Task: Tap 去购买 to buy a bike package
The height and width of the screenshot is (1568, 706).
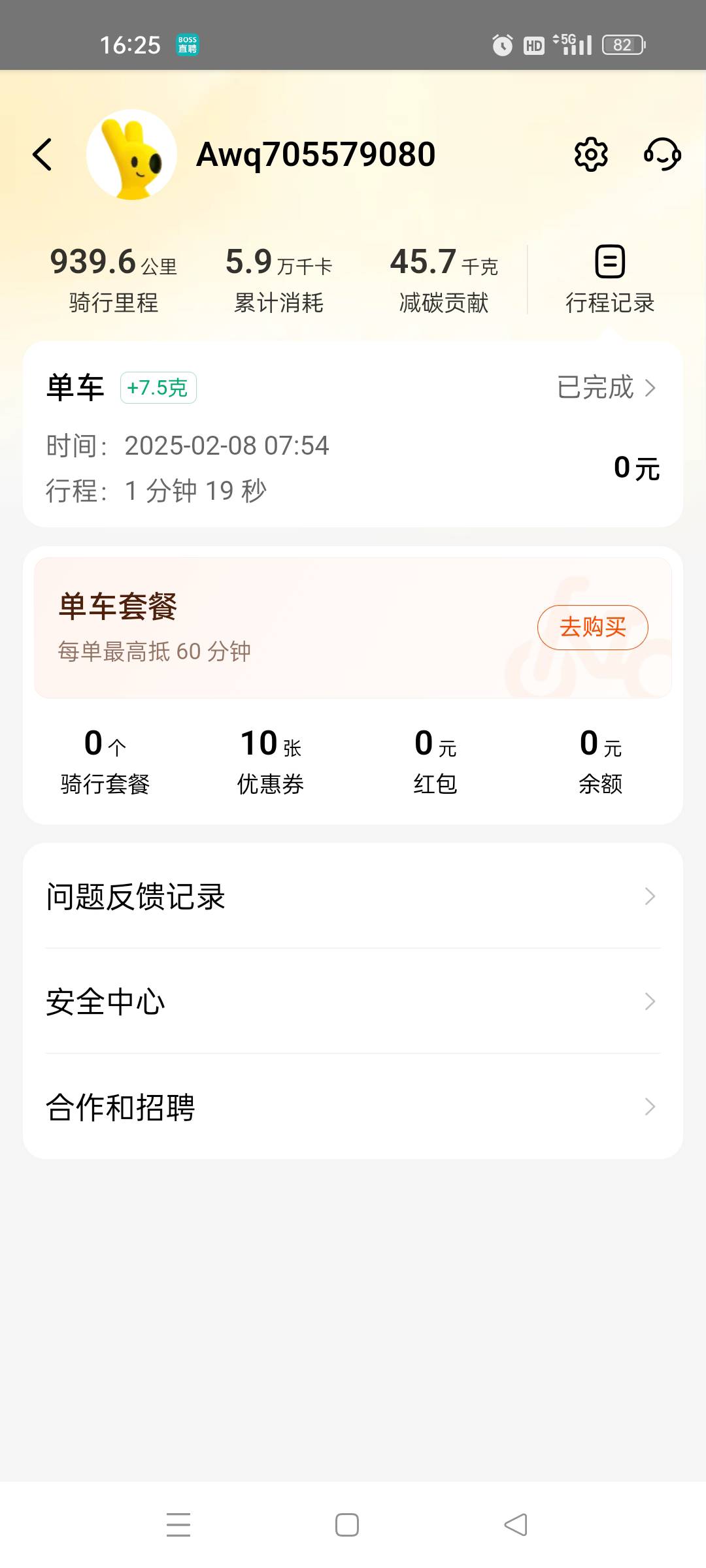Action: coord(592,627)
